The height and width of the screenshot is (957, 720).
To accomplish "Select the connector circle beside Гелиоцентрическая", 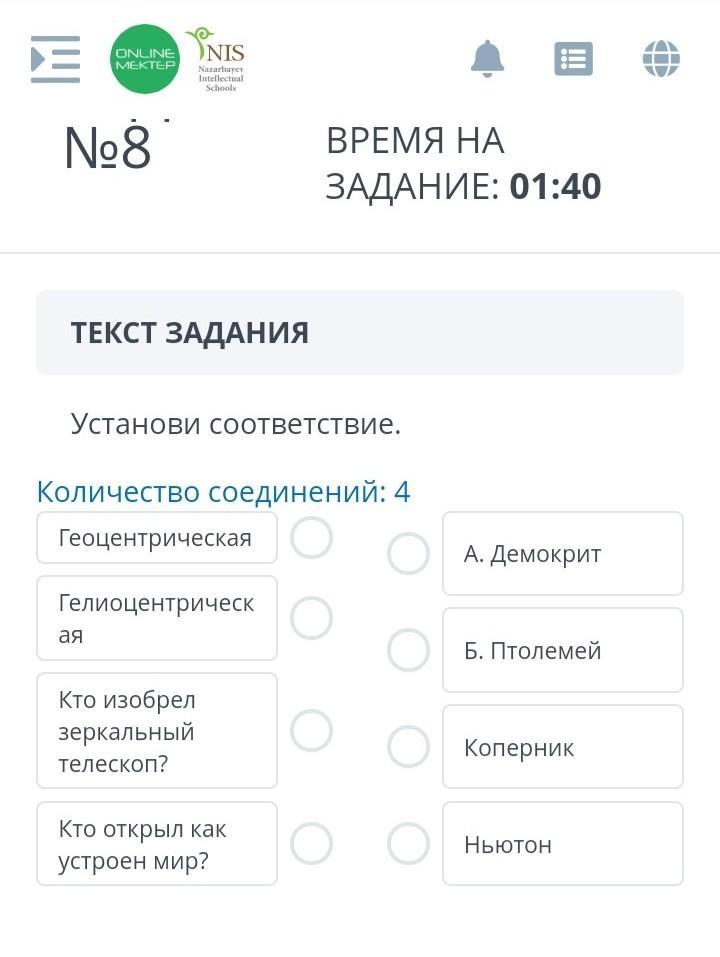I will click(x=311, y=618).
